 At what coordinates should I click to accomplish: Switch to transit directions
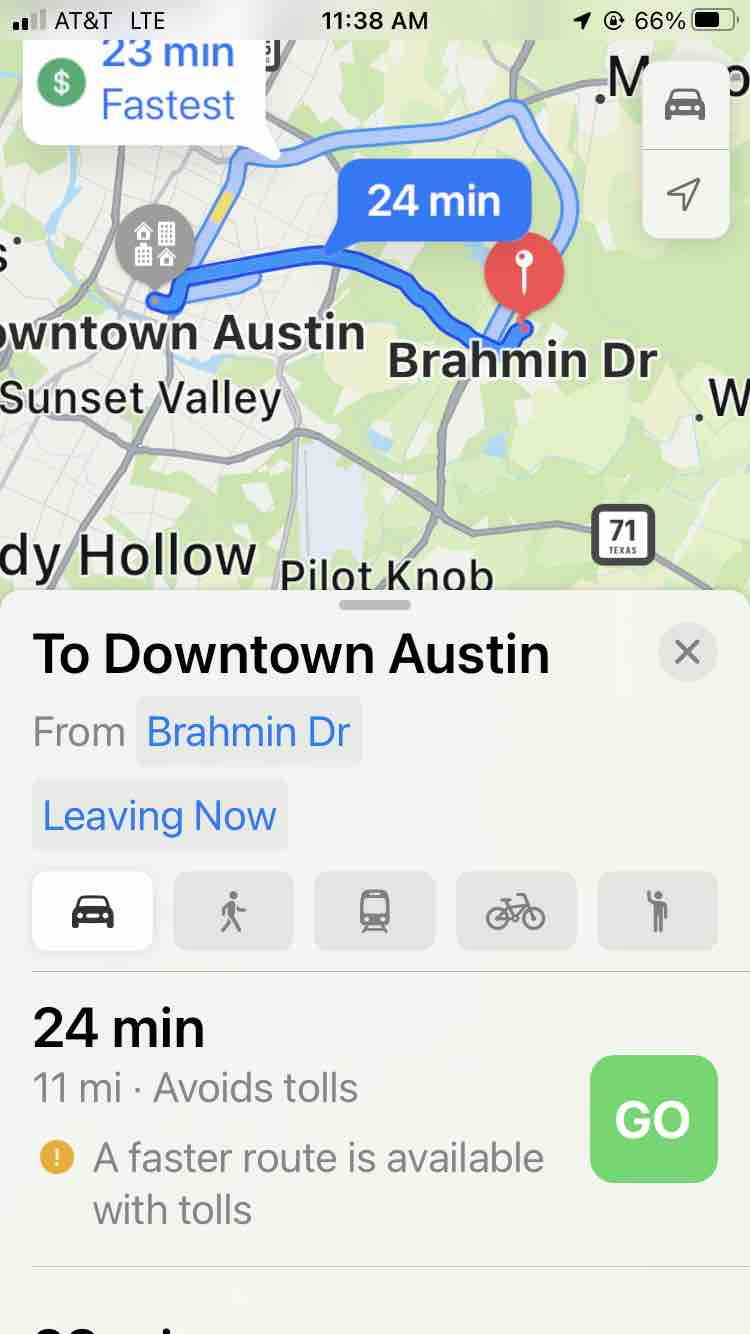[x=374, y=911]
